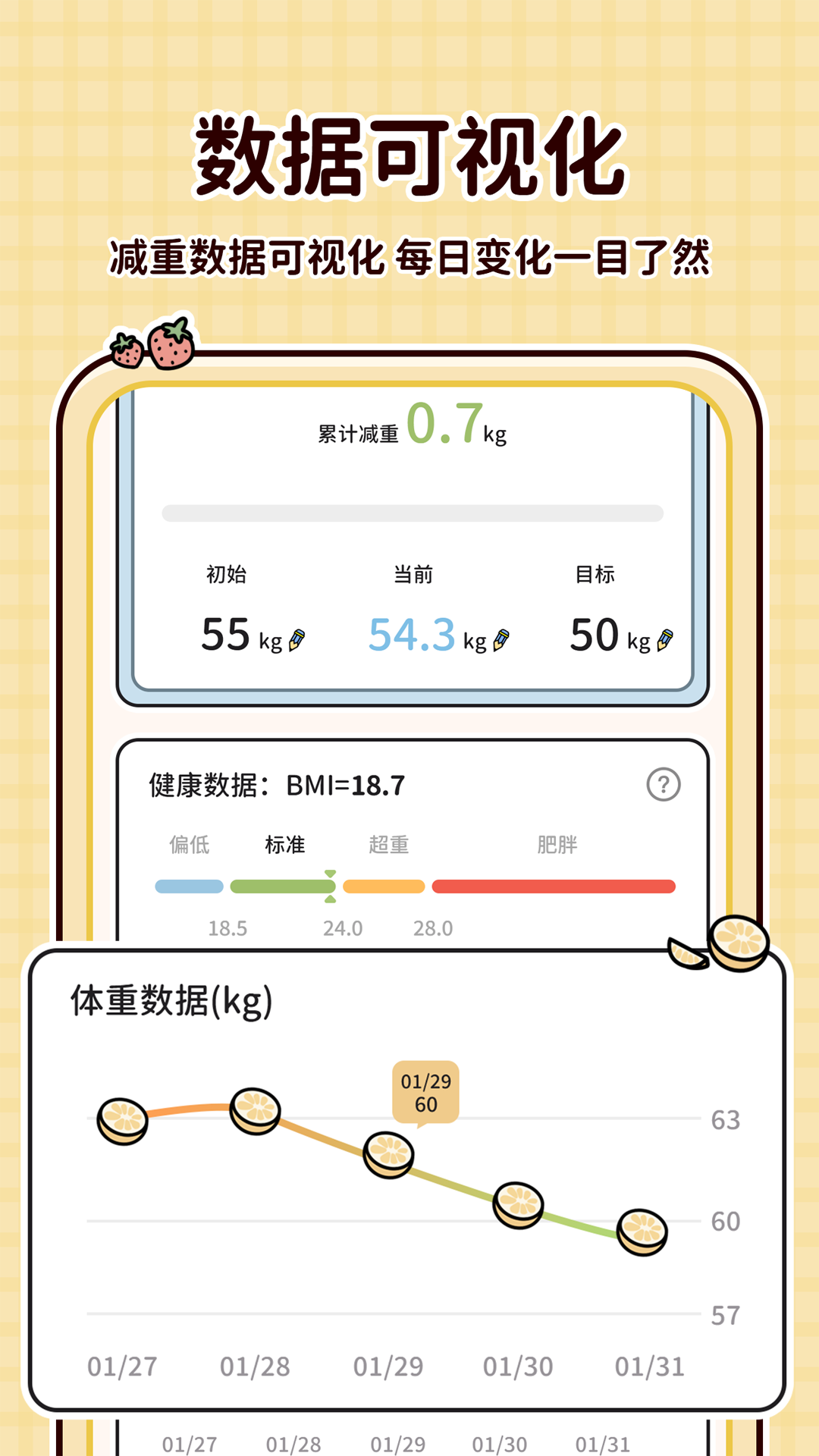819x1456 pixels.
Task: Click the pencil icon beside initial weight 55kg
Action: pos(296,639)
